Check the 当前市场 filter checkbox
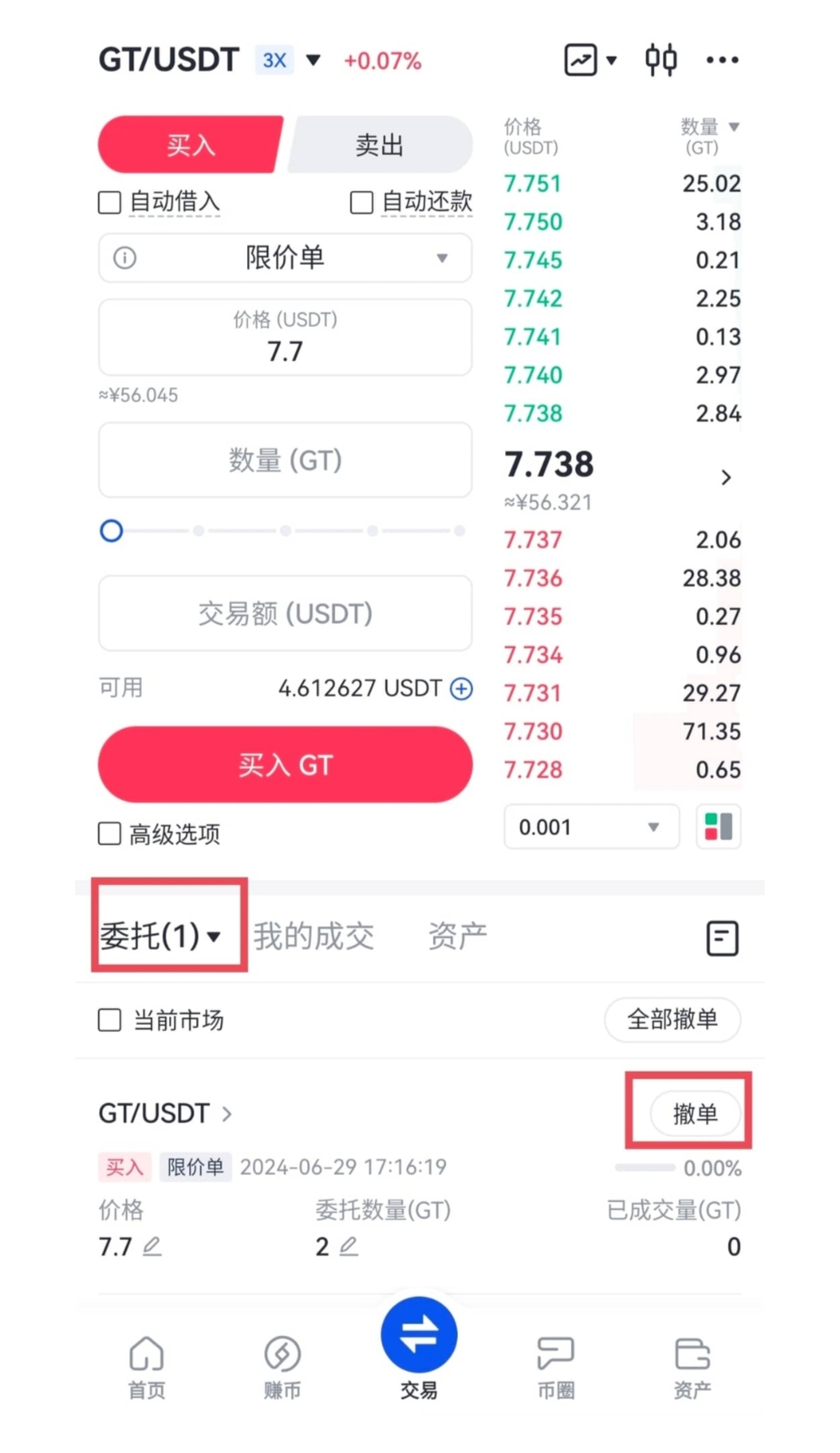The width and height of the screenshot is (840, 1453). click(x=109, y=1020)
